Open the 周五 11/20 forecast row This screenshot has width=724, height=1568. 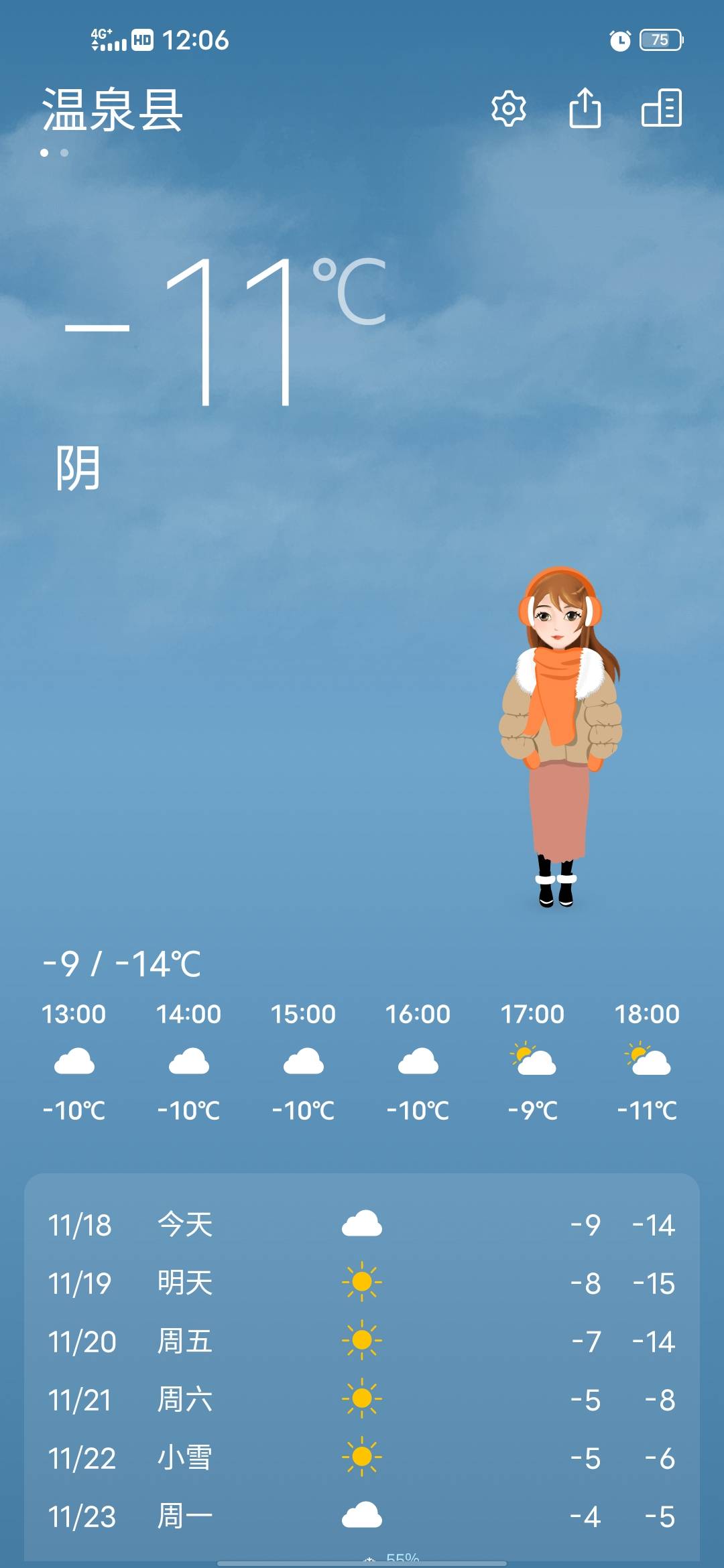362,1341
